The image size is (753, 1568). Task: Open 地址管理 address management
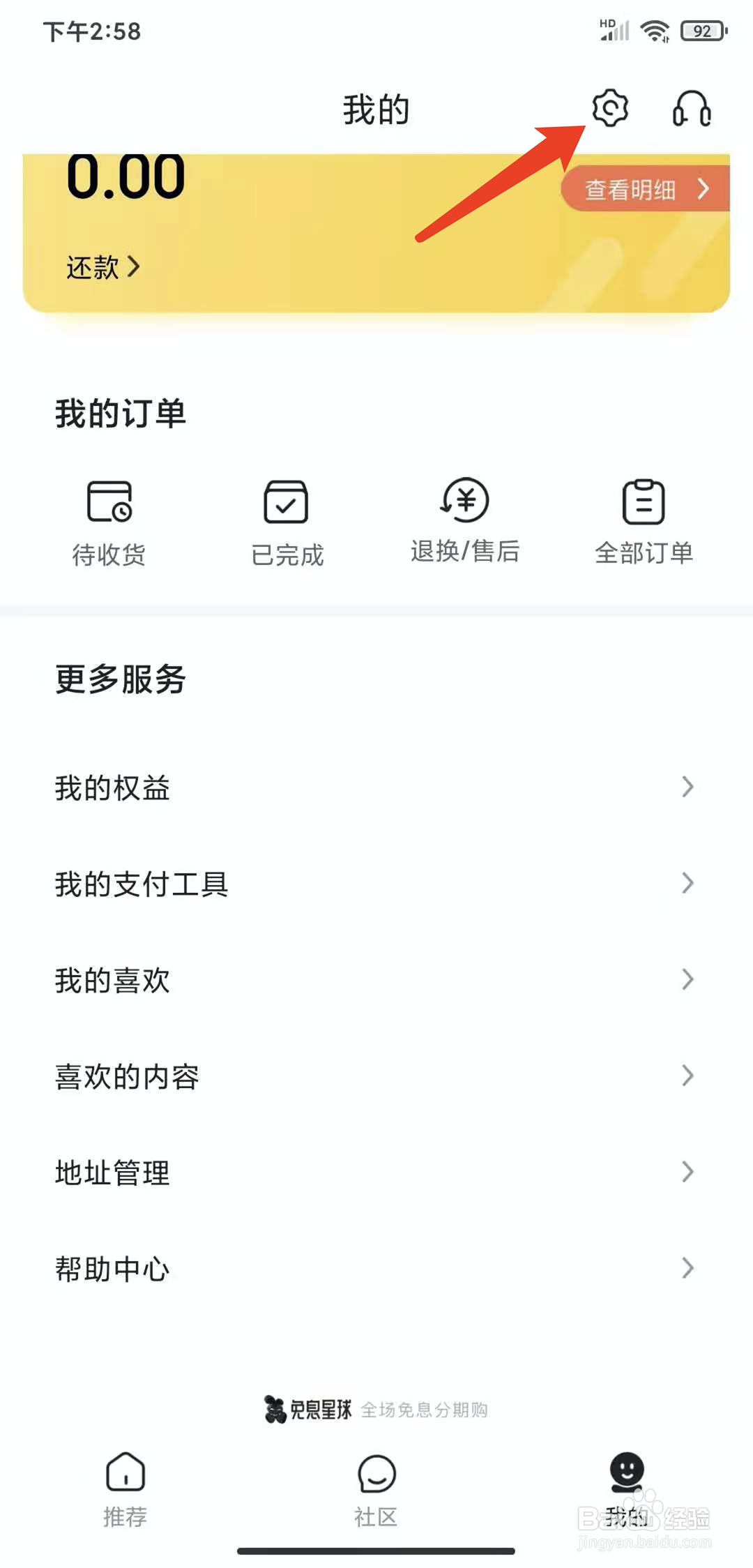(112, 1173)
